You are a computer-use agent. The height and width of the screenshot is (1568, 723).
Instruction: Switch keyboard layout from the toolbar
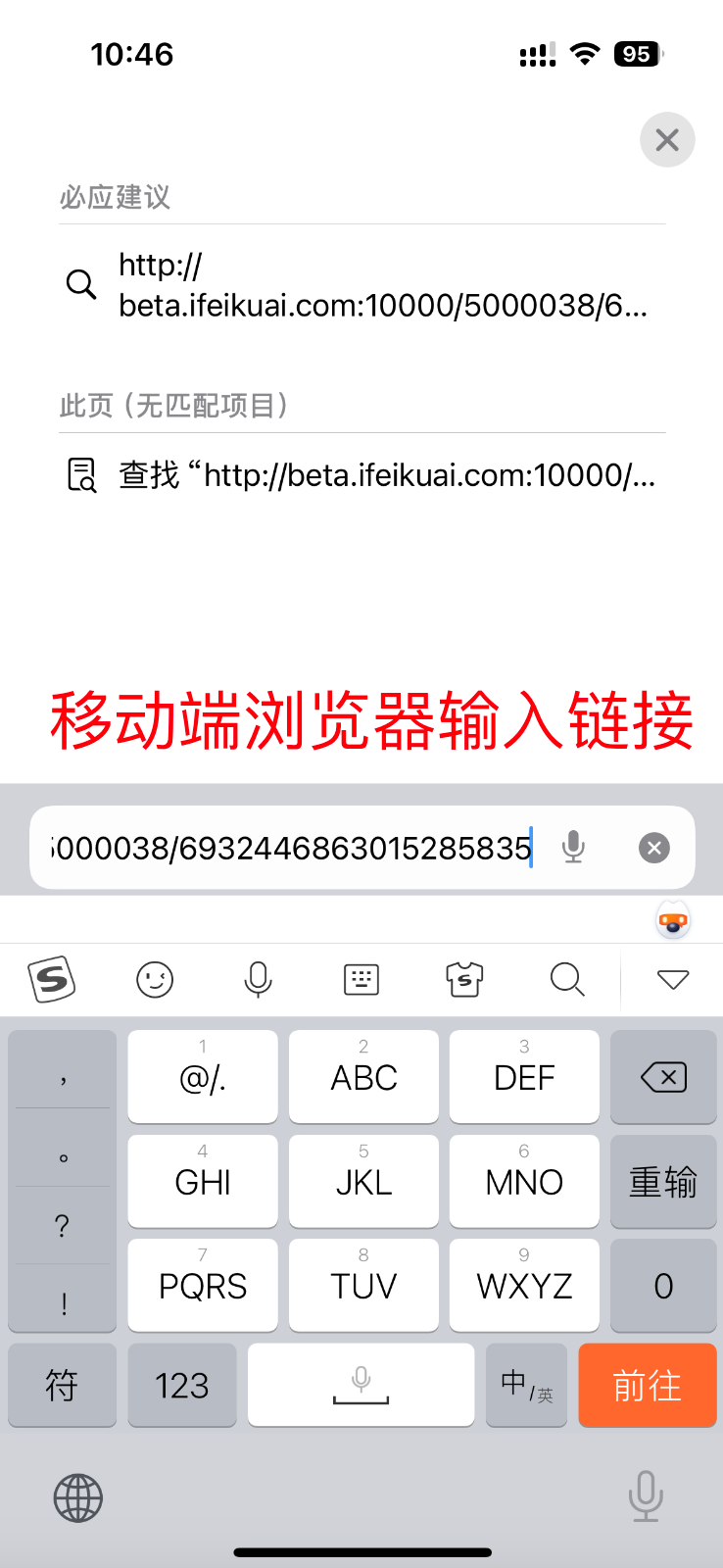361,979
